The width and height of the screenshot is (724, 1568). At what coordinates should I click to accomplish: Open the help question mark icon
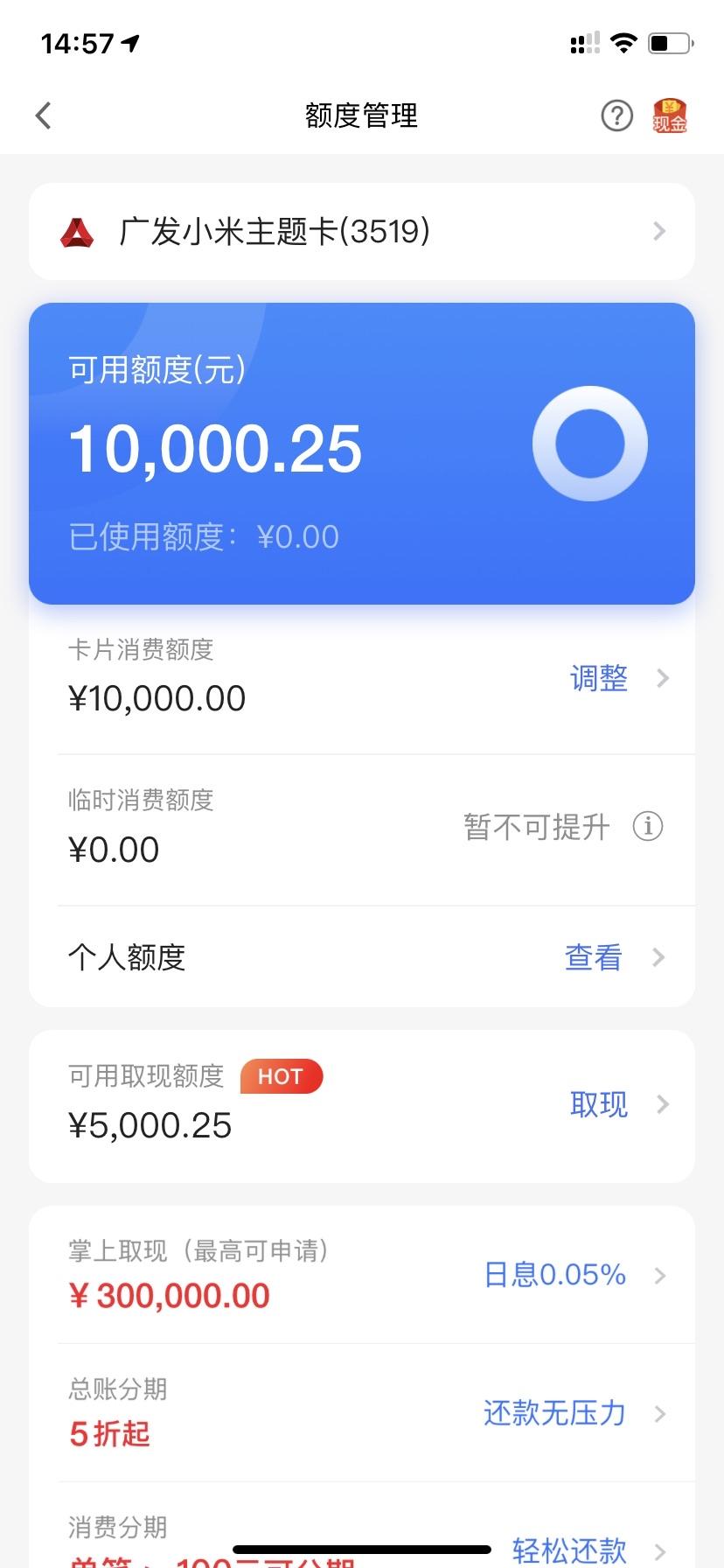(x=616, y=115)
